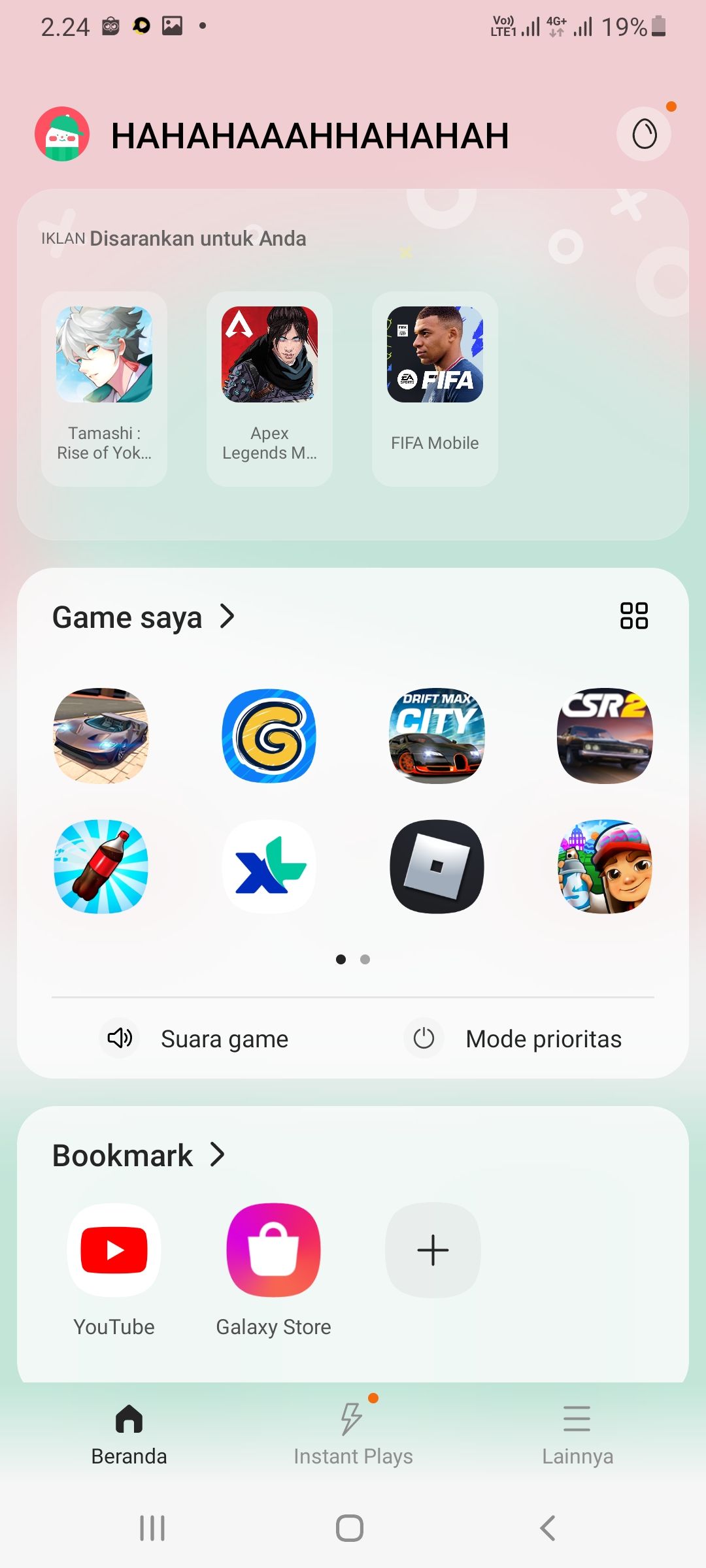This screenshot has width=706, height=1568.
Task: Open the Cola bottle flip game
Action: pyautogui.click(x=101, y=867)
